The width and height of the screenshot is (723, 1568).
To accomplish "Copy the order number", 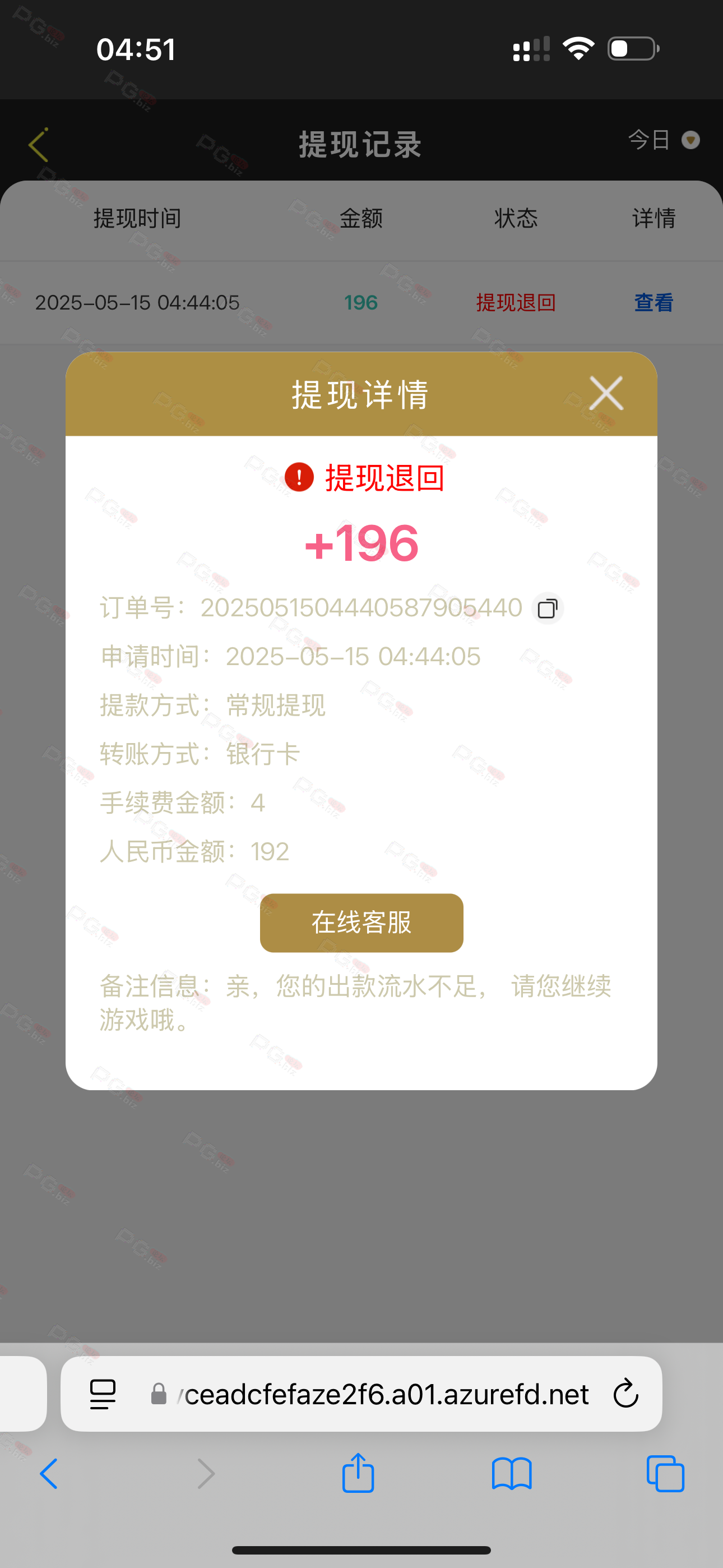I will point(547,608).
